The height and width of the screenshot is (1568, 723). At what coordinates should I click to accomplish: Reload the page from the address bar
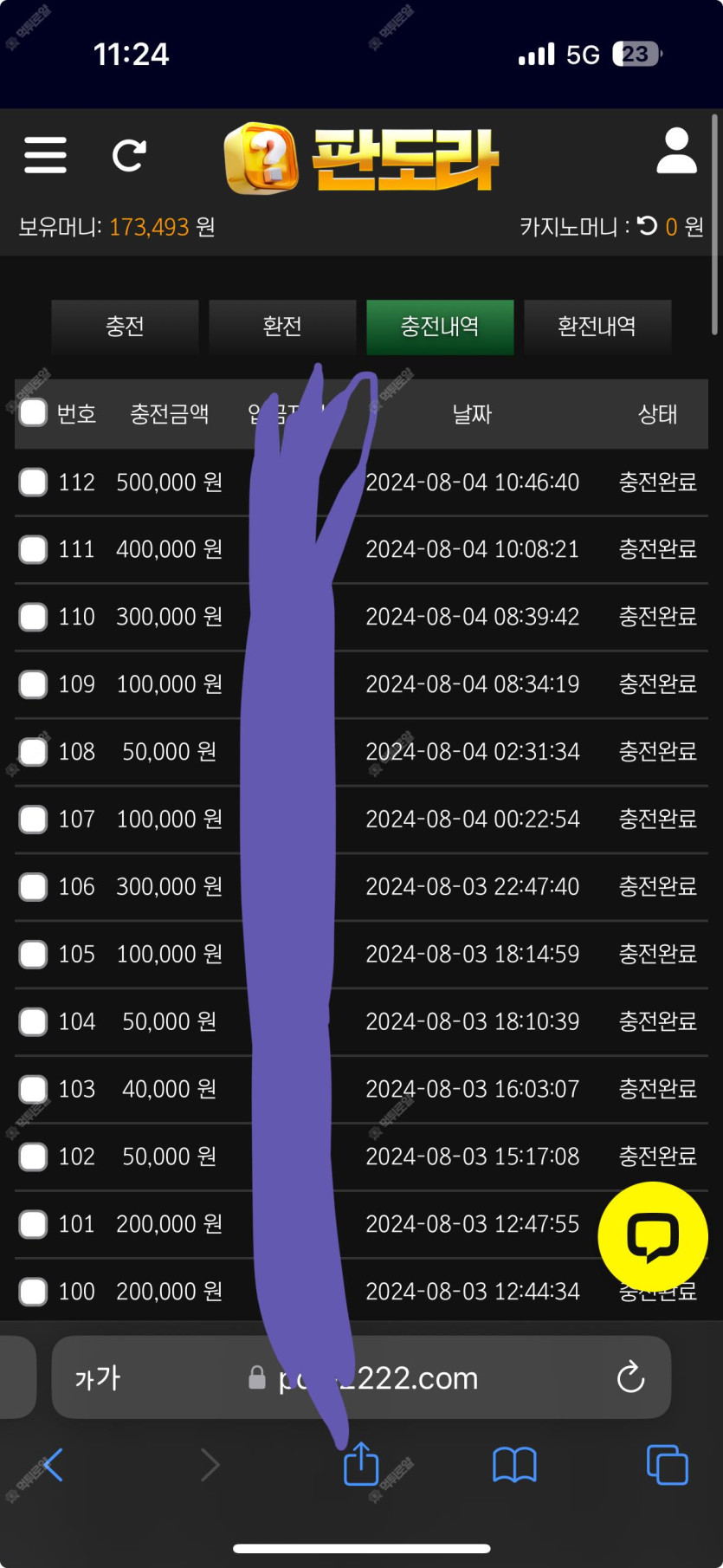pos(630,1377)
